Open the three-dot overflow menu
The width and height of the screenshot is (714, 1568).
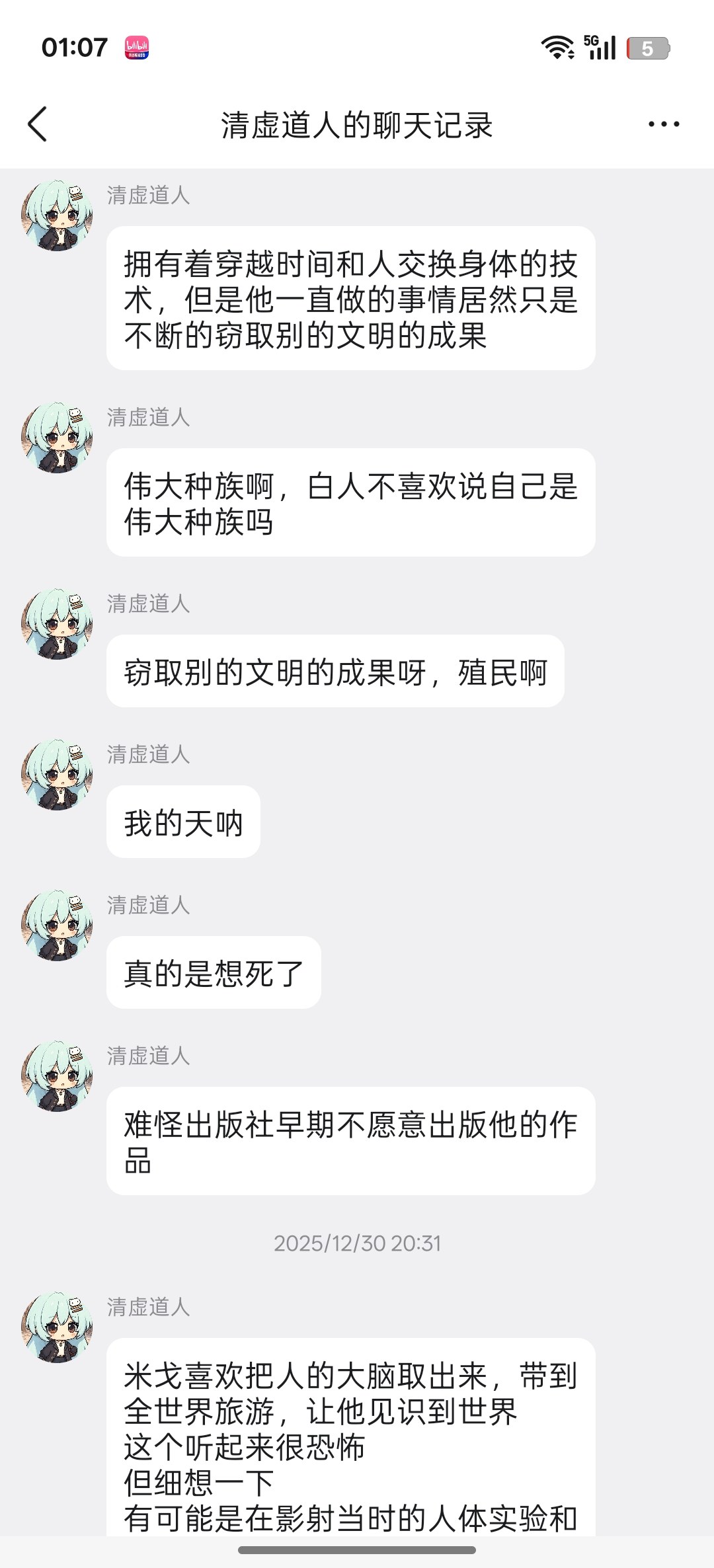click(663, 124)
